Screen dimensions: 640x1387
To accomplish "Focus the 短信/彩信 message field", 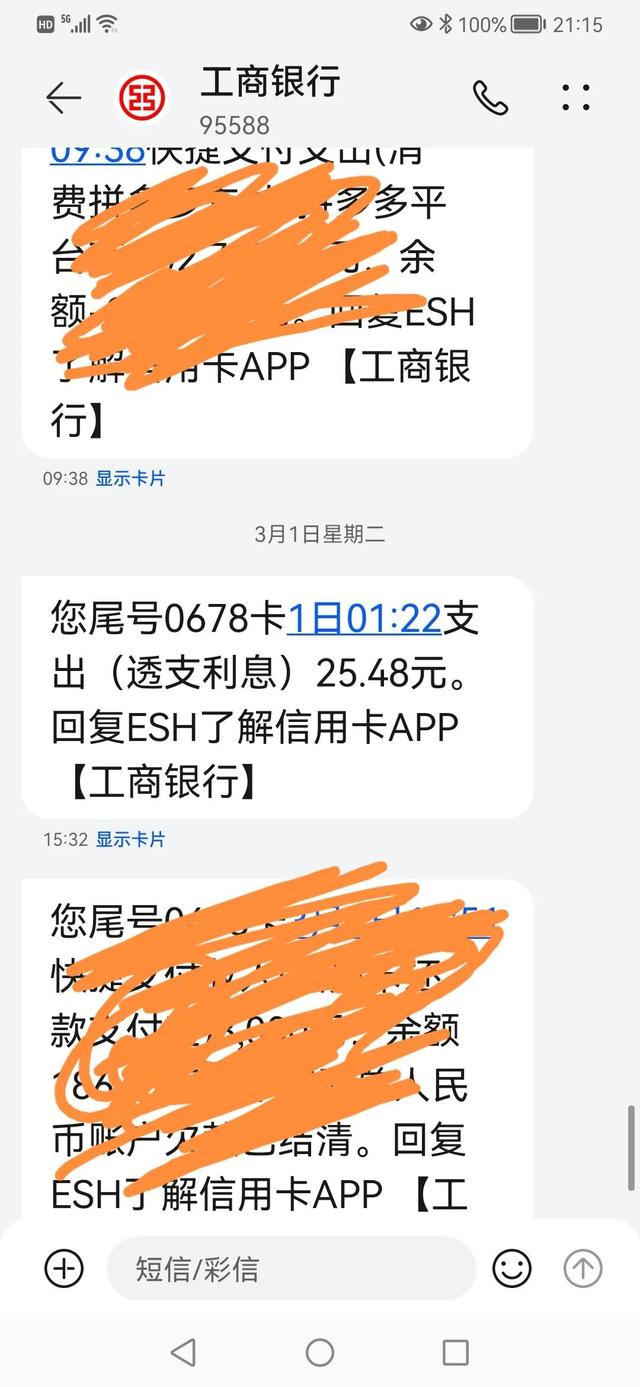I will click(291, 1268).
